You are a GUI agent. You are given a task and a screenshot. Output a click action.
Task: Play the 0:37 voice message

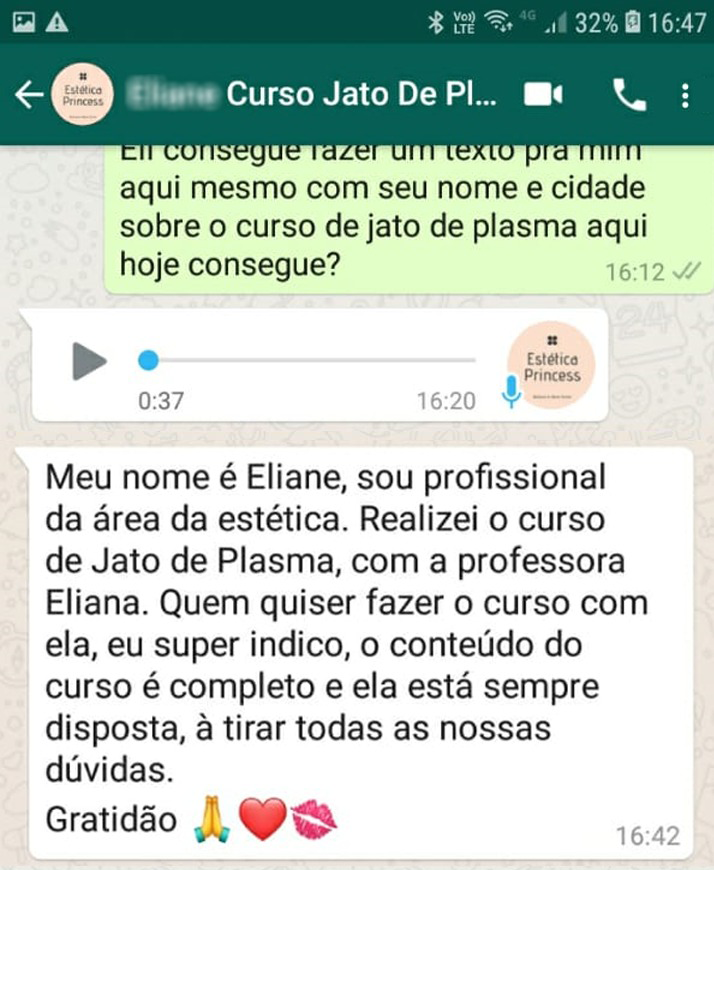[x=89, y=360]
